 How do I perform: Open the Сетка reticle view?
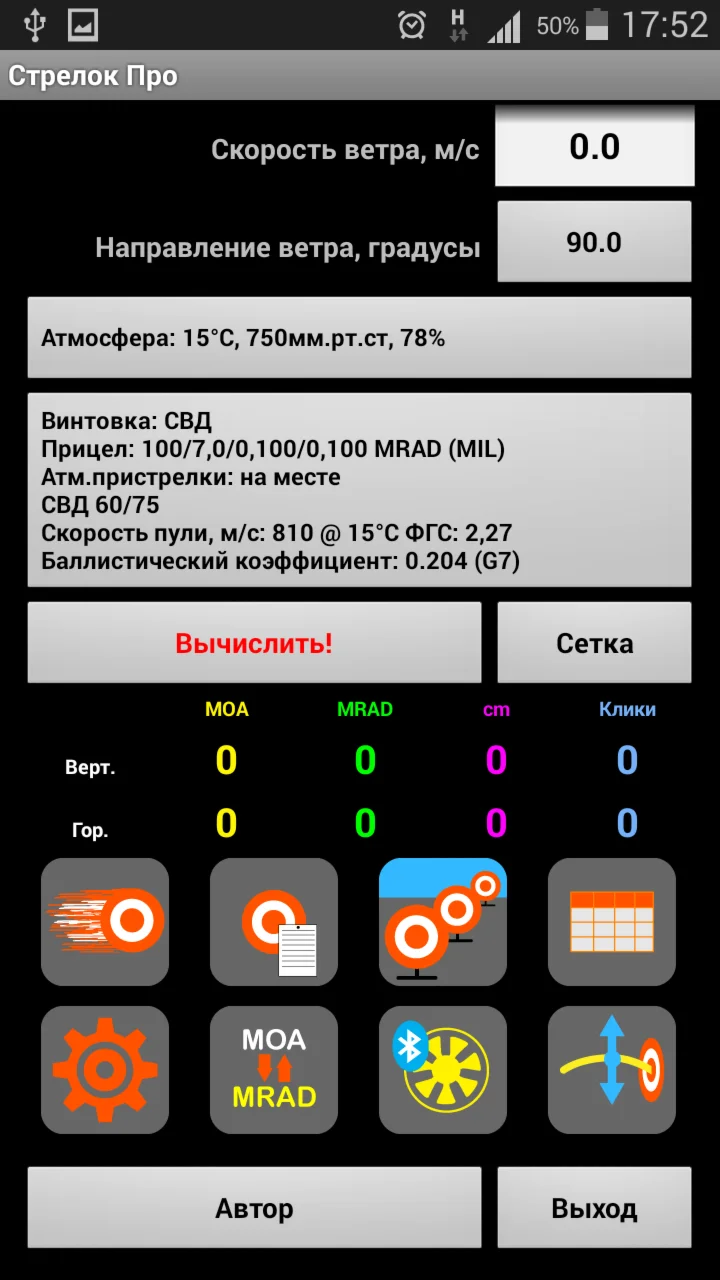tap(594, 643)
